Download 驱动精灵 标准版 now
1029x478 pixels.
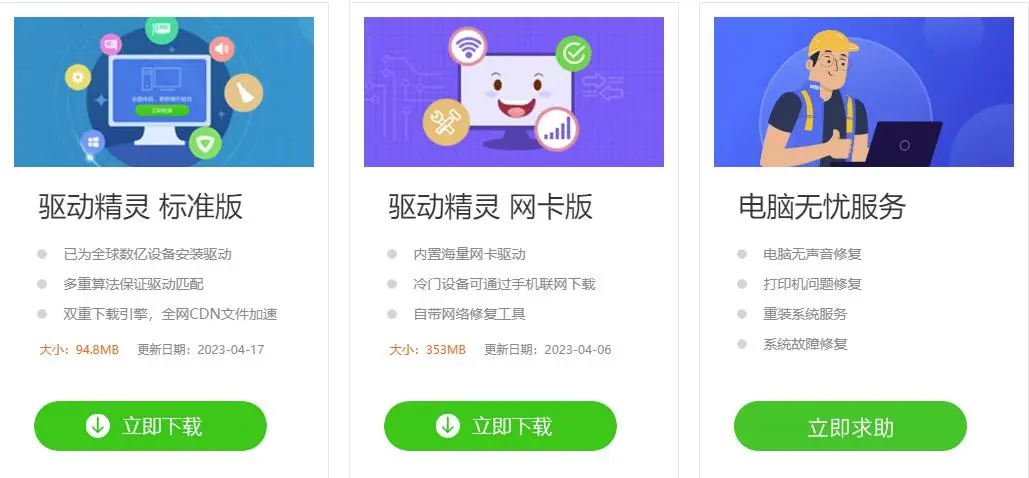tap(150, 426)
